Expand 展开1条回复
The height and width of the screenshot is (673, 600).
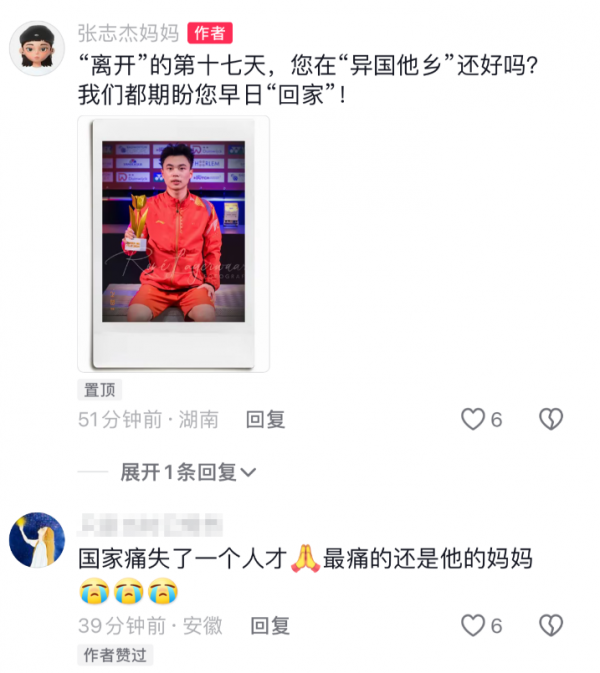(x=188, y=472)
